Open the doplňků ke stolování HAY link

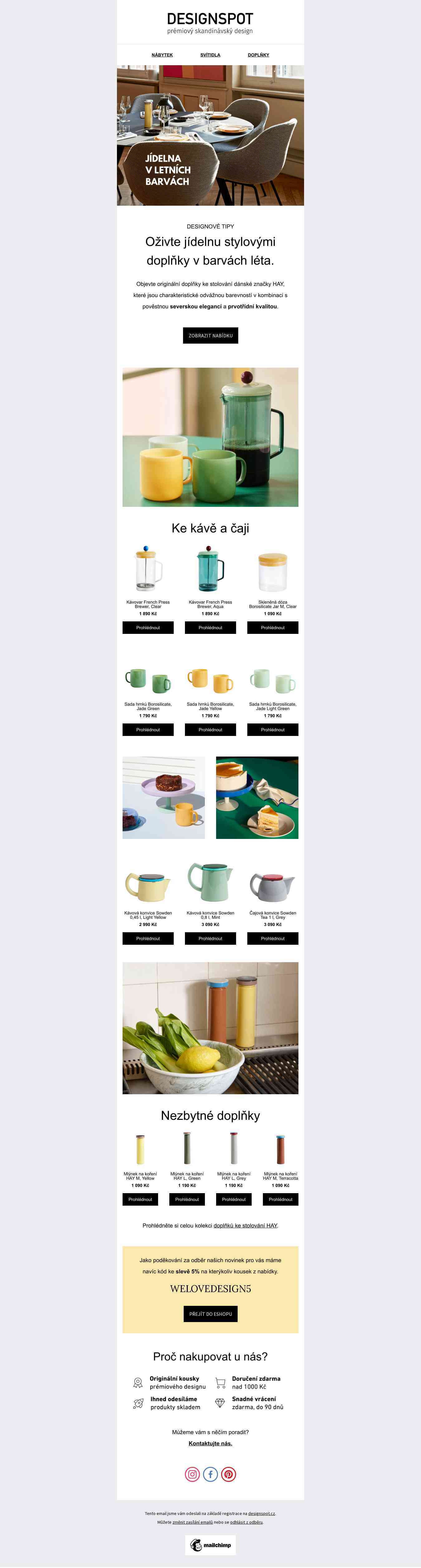coord(245,1225)
